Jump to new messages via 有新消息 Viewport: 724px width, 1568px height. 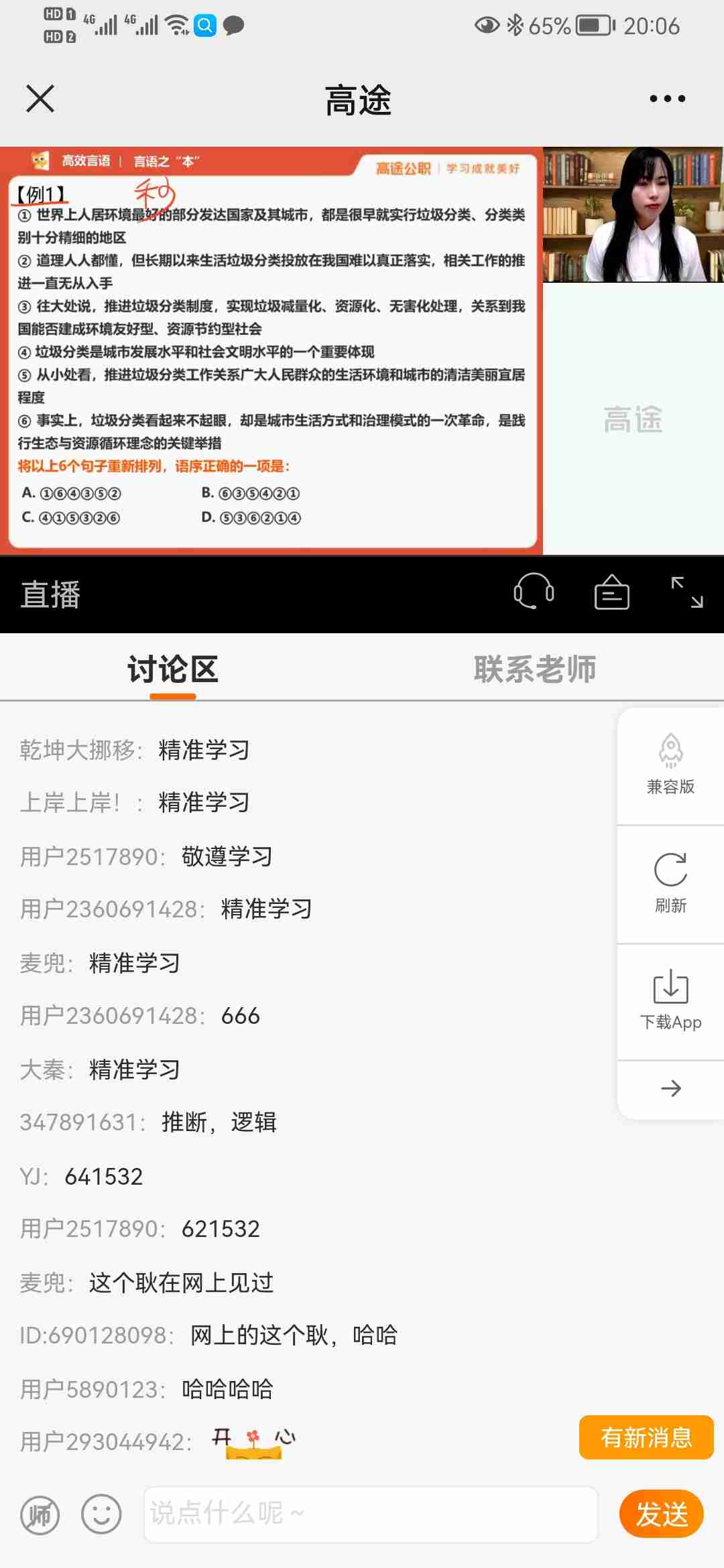(x=646, y=1437)
